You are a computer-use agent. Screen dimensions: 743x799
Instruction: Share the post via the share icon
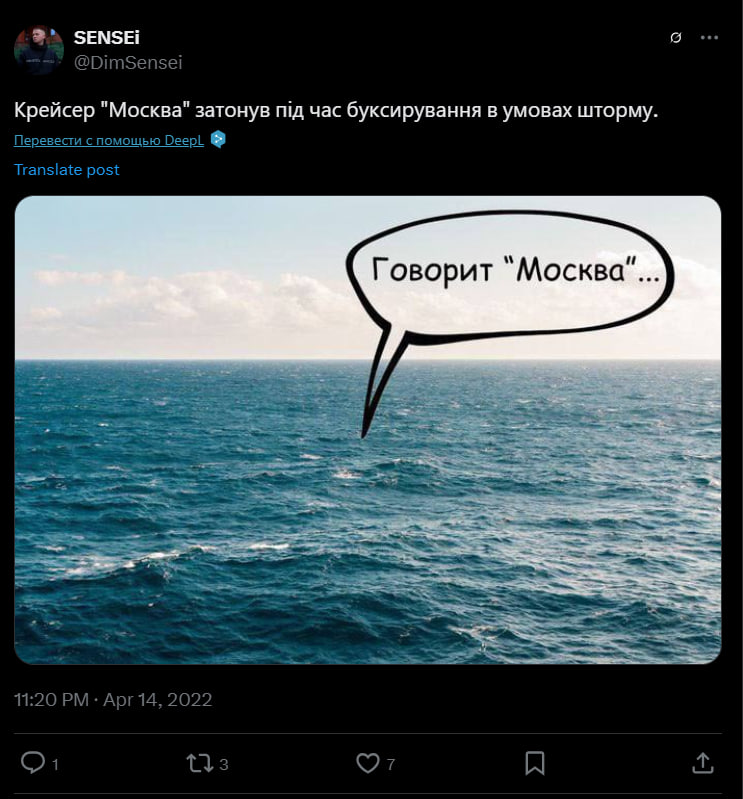pyautogui.click(x=702, y=763)
